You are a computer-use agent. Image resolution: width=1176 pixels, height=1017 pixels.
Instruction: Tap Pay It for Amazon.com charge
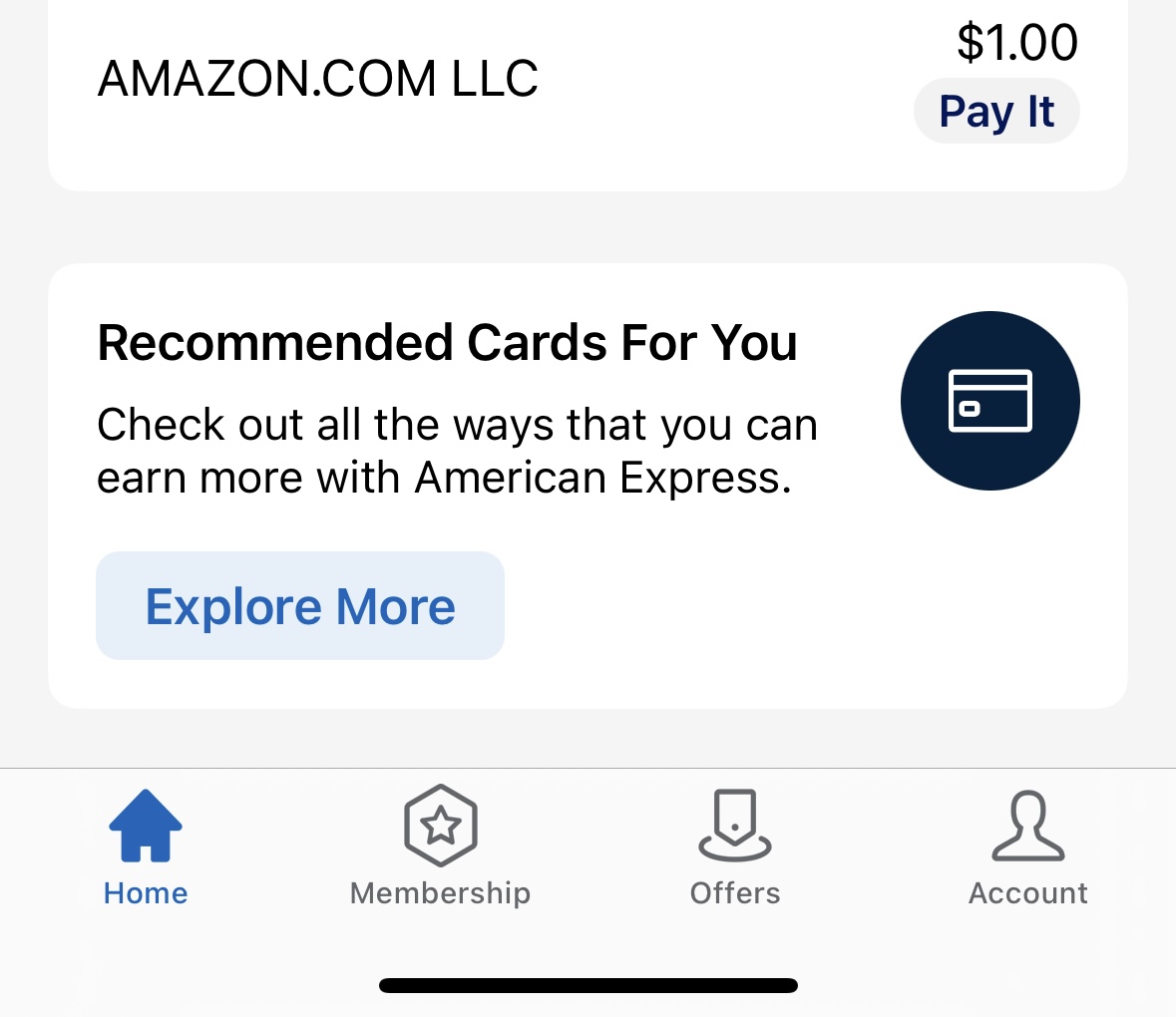coord(995,112)
